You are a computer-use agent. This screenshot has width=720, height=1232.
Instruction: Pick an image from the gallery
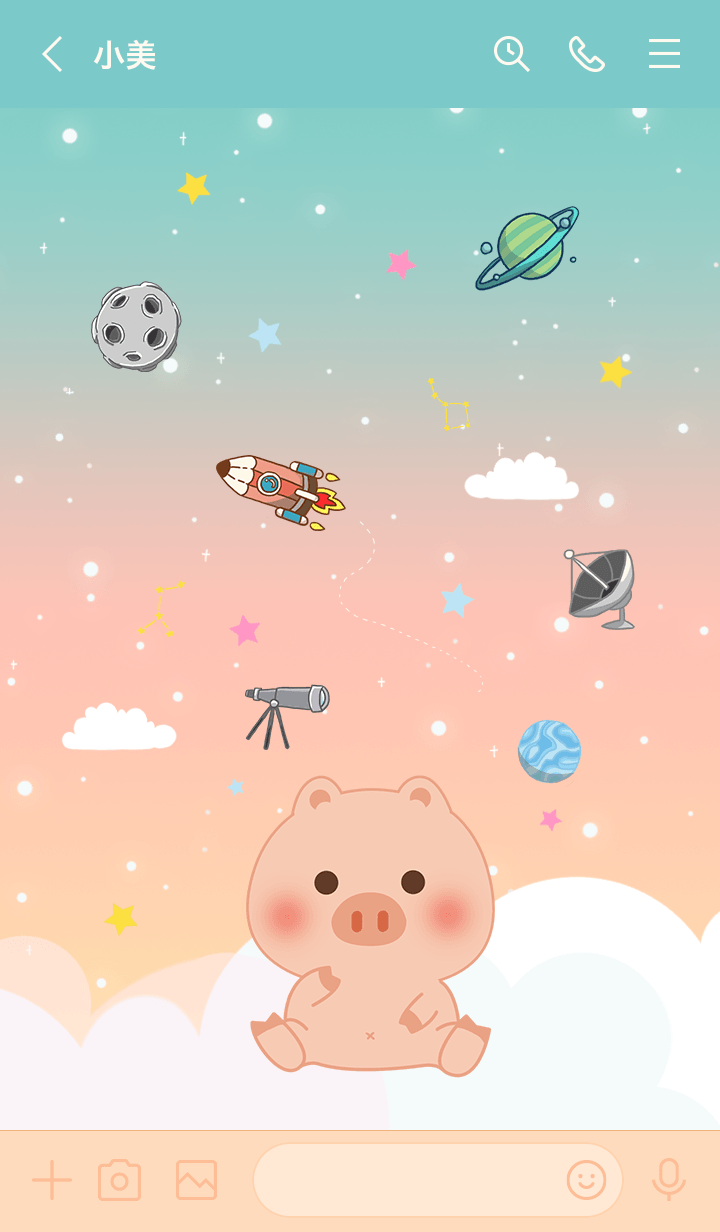196,1180
